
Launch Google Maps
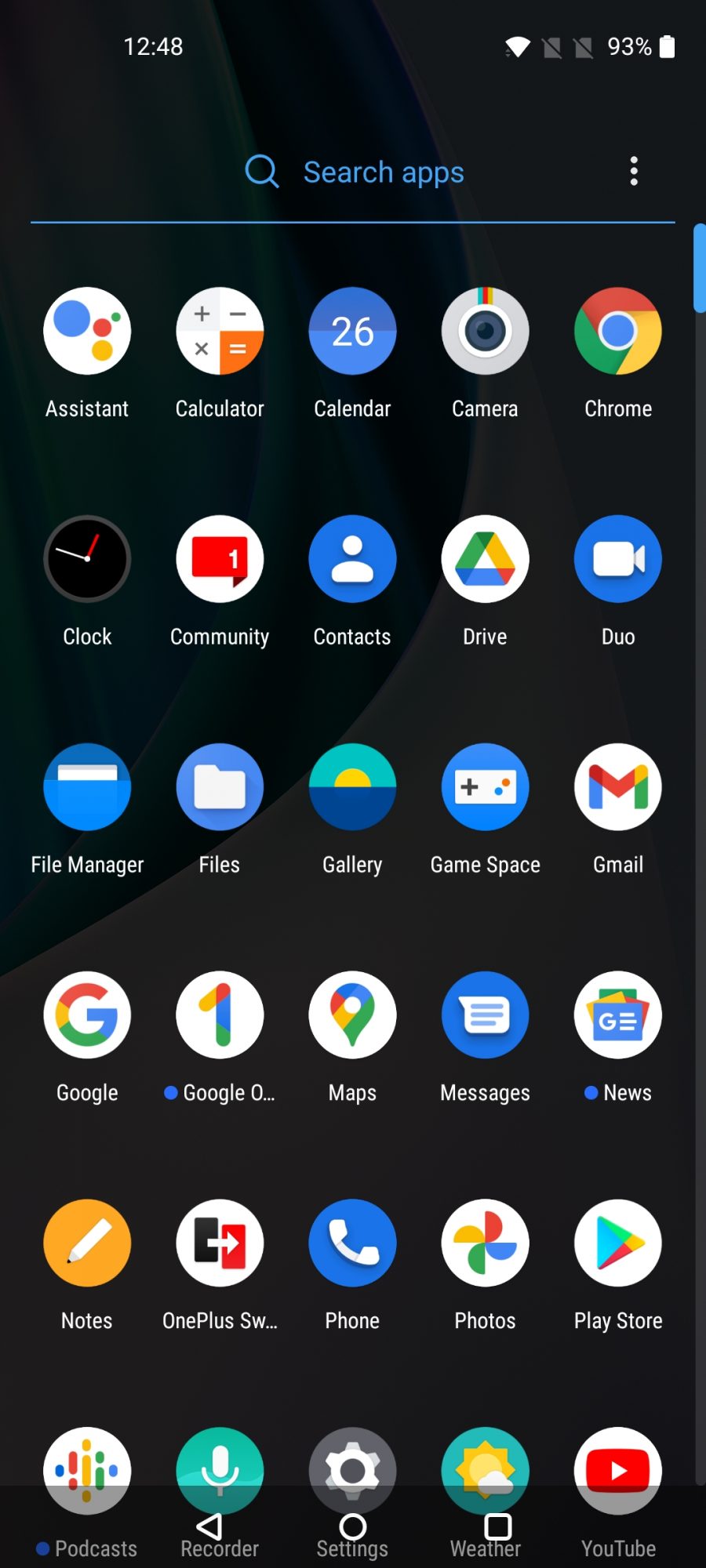click(x=352, y=1015)
